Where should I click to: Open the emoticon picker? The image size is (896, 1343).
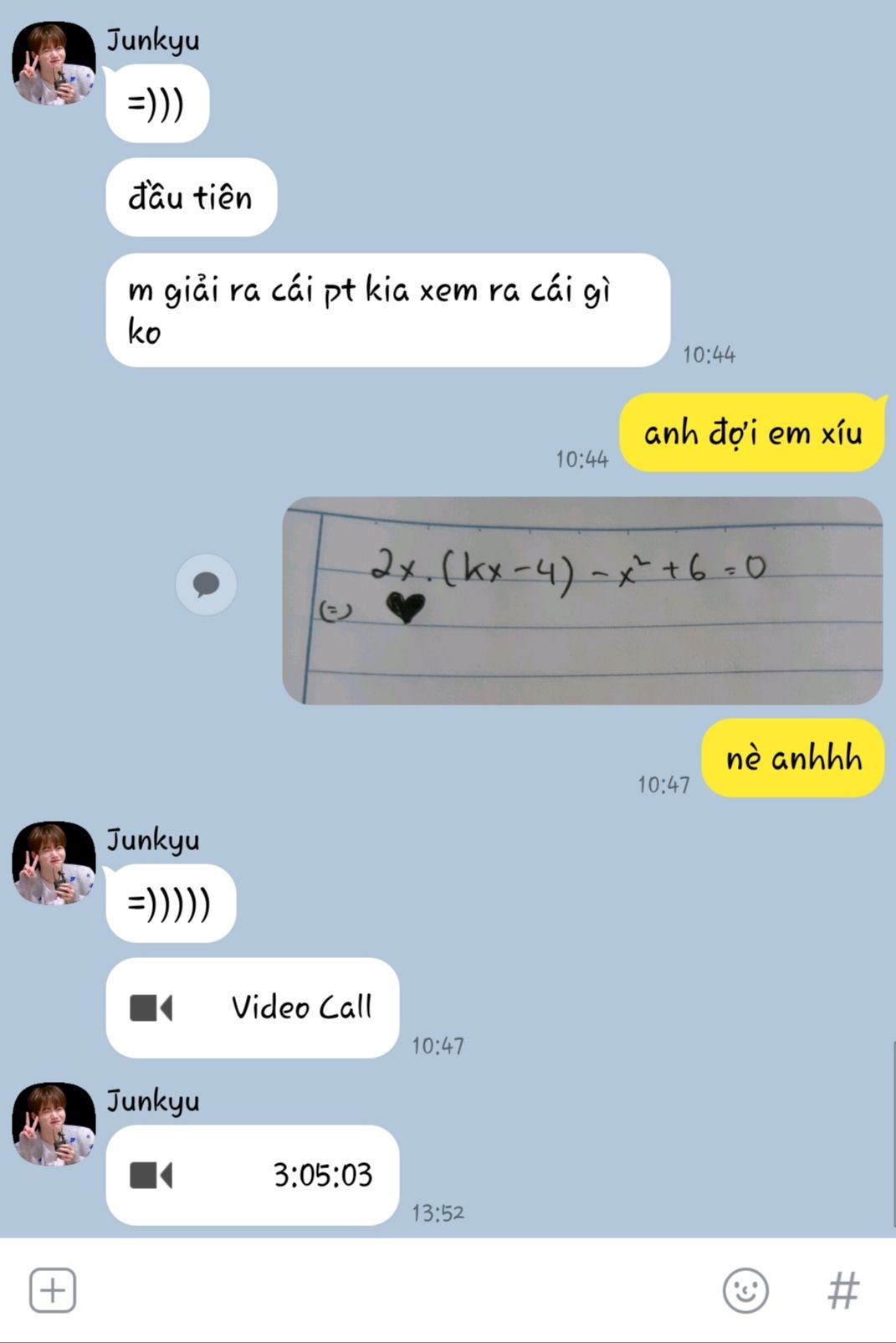(x=745, y=1289)
